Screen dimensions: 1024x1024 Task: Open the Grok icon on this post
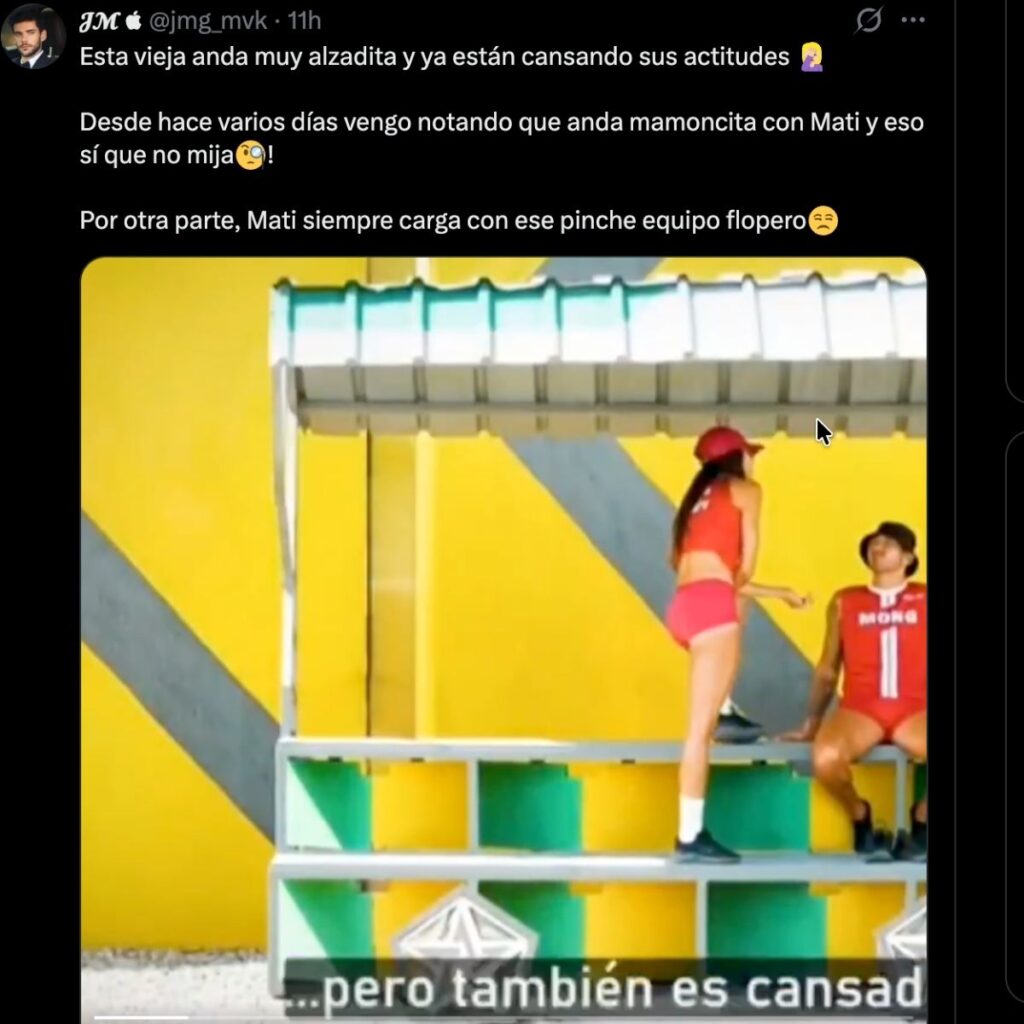pos(870,20)
